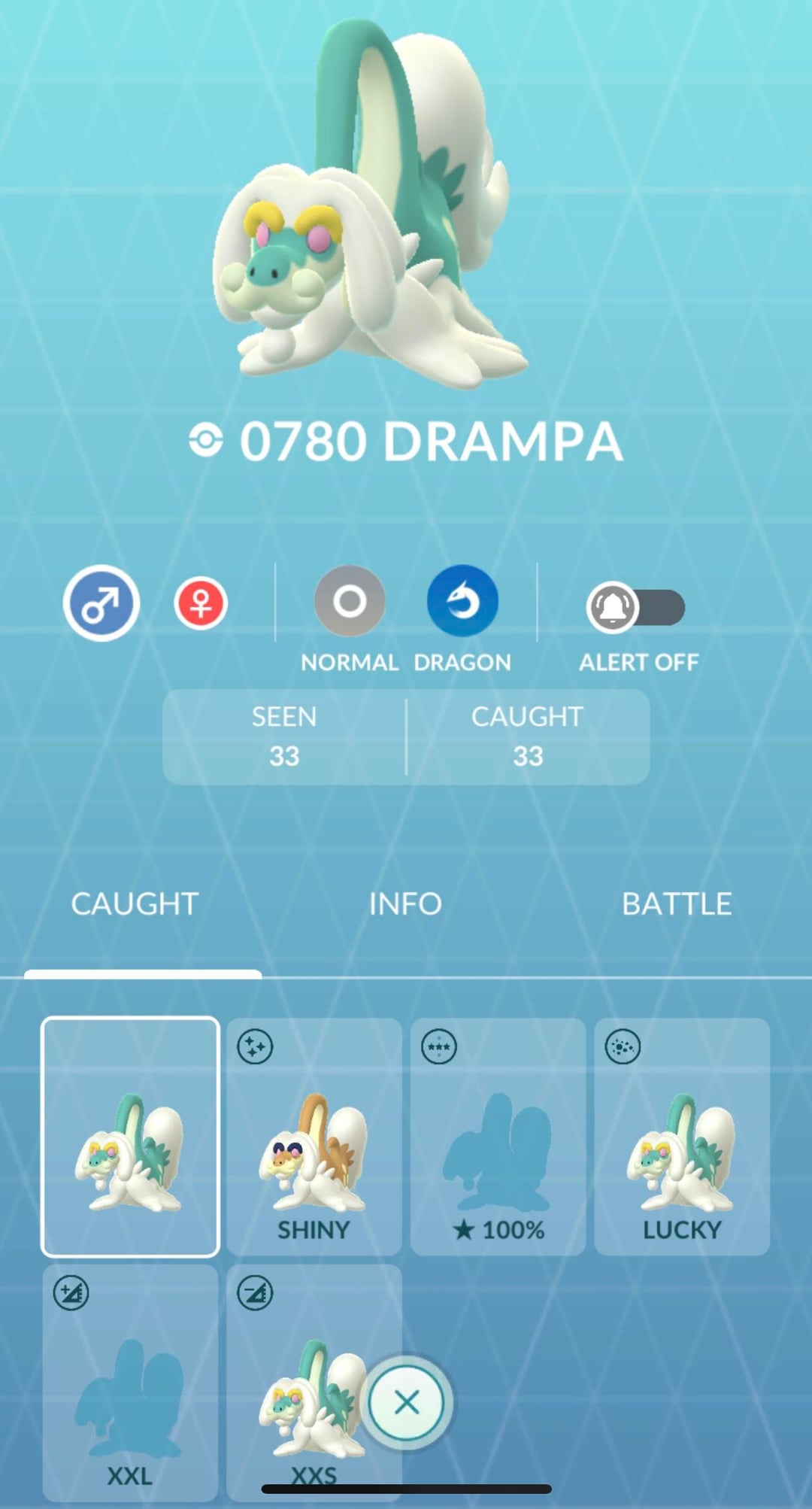Screen dimensions: 812x1509
Task: Select the female gender icon
Action: coord(201,603)
